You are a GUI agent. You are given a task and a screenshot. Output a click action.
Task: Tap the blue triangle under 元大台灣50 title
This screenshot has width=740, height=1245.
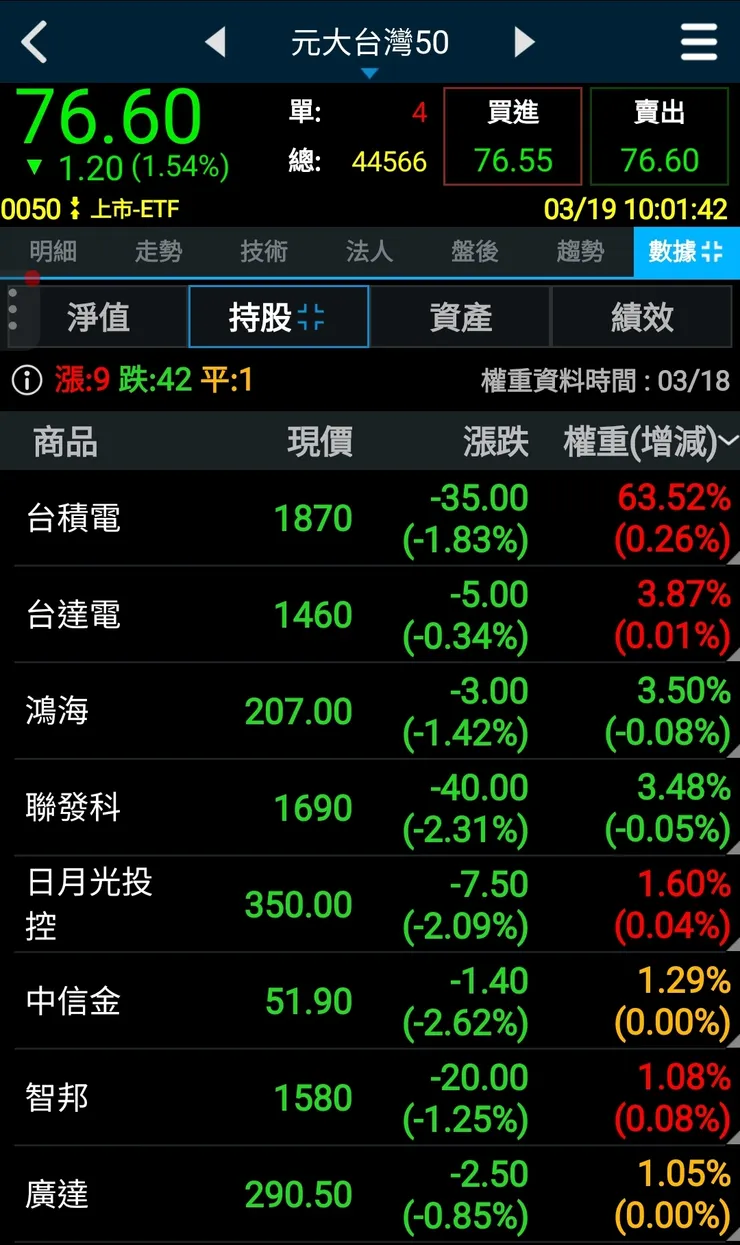371,70
